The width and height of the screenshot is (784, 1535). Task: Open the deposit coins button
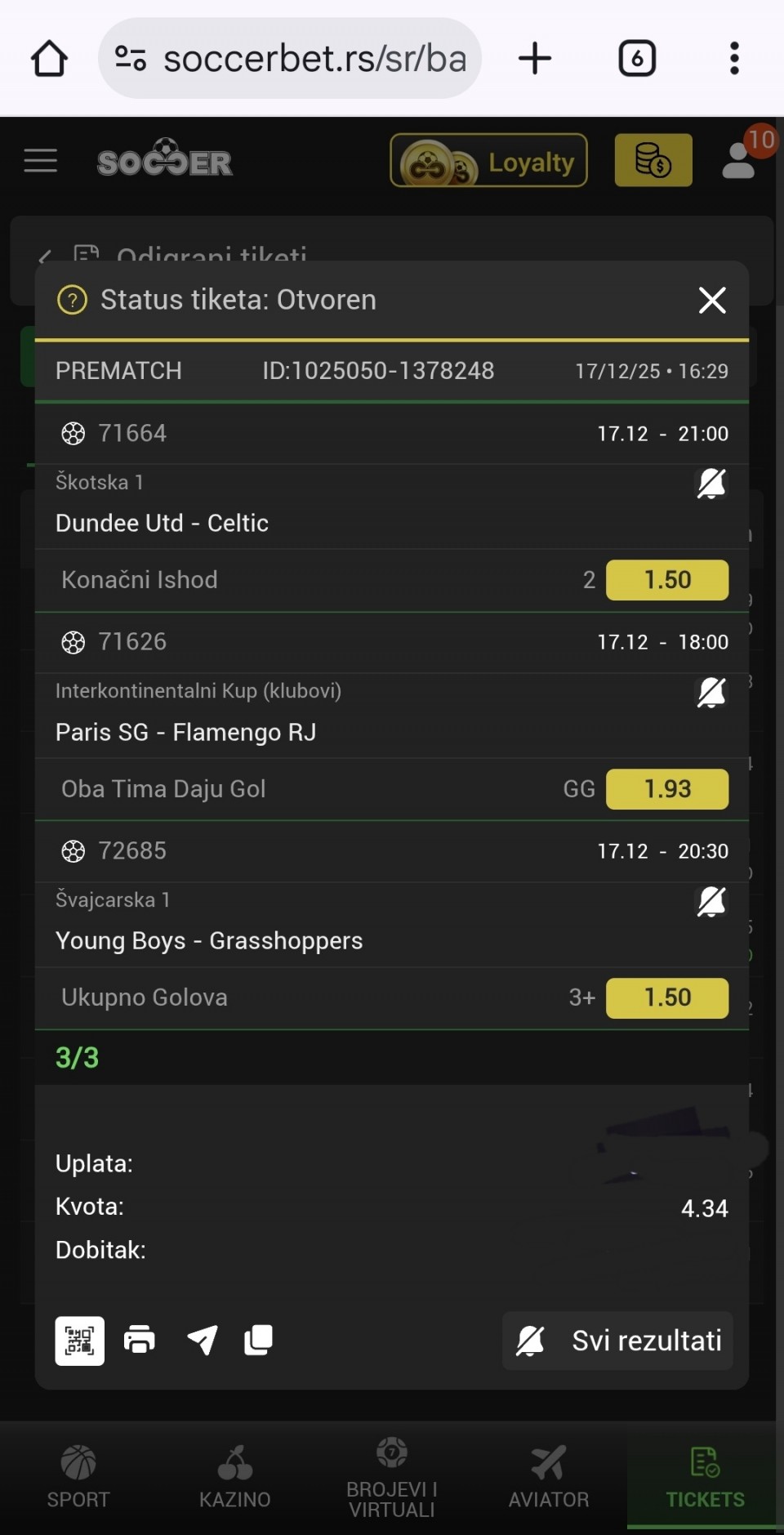point(653,161)
